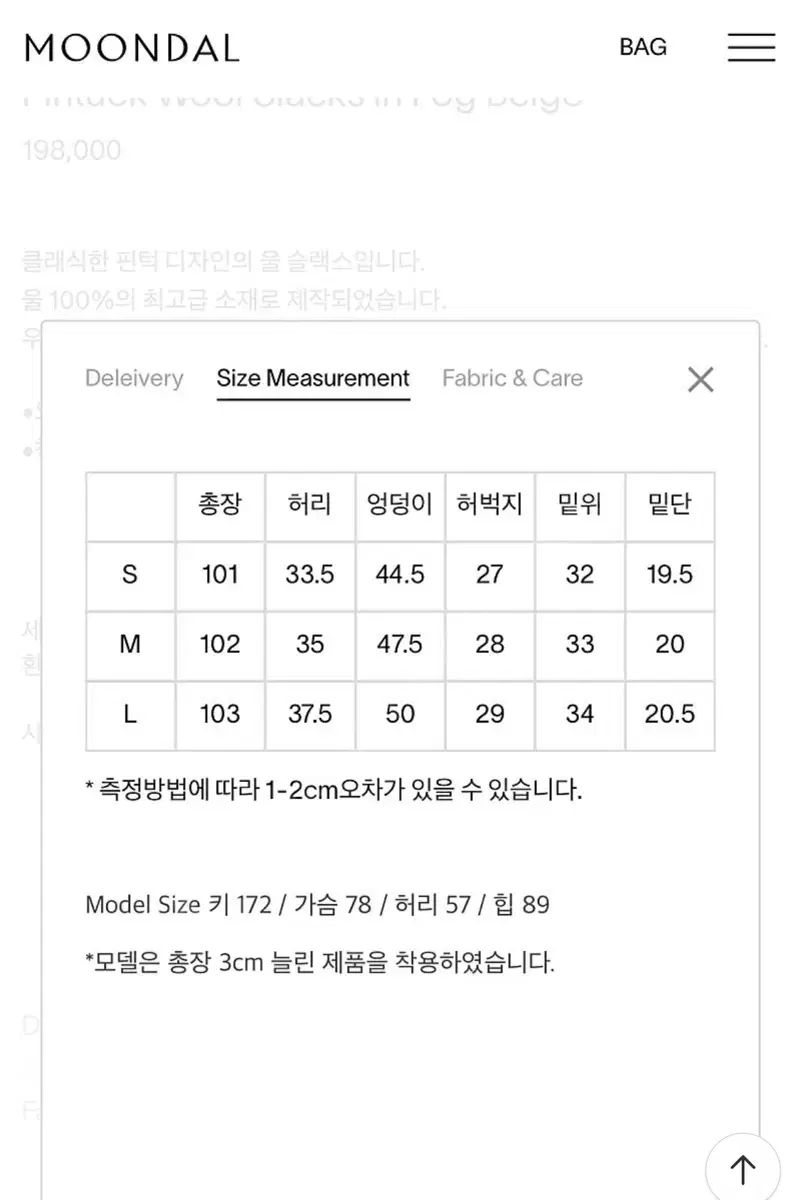Switch to the Fabric & Care tab

pos(512,378)
